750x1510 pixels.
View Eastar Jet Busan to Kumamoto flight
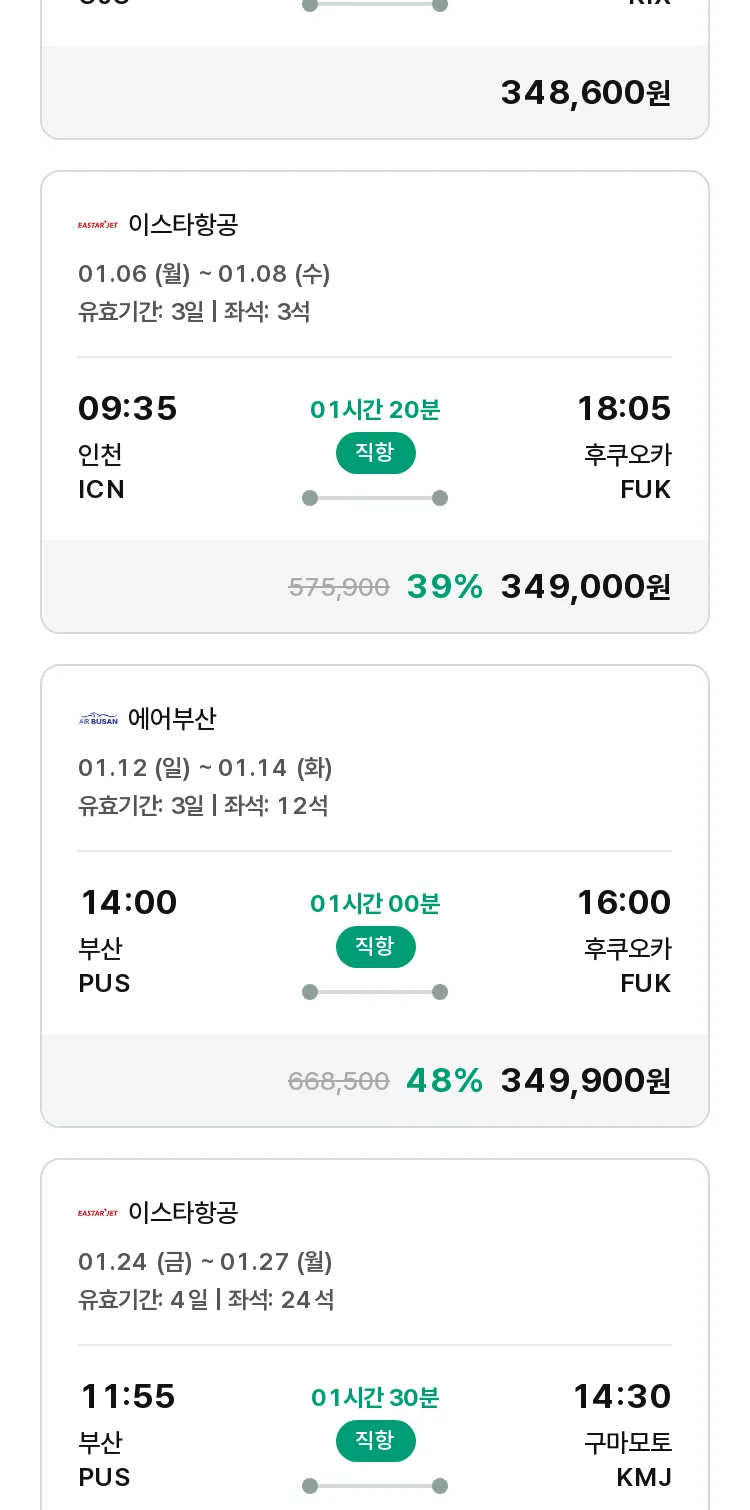375,1335
